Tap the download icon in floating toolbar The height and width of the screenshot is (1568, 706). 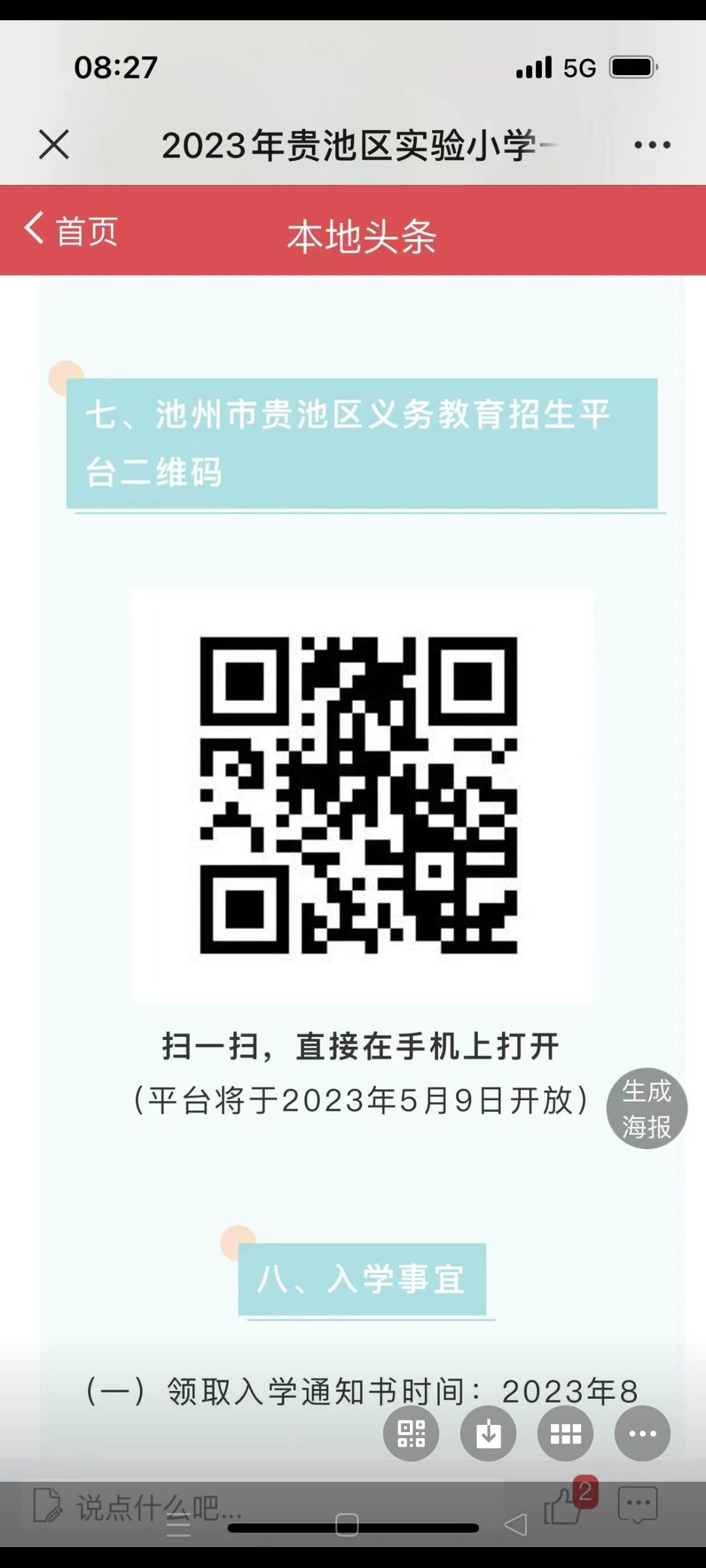click(488, 1433)
